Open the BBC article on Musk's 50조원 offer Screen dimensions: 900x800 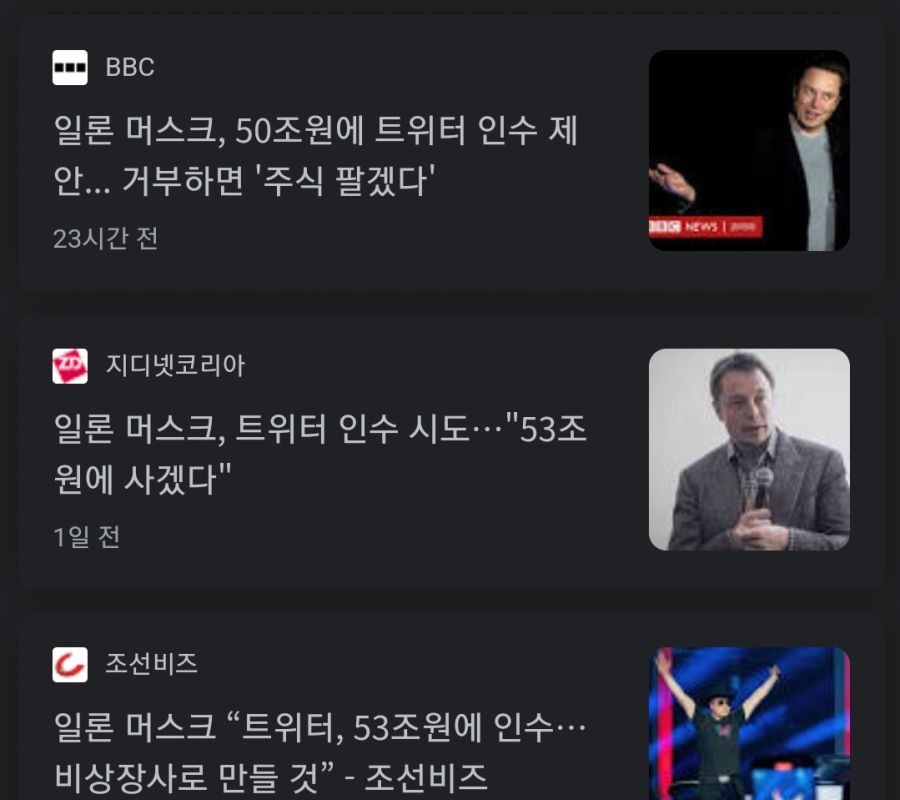click(x=315, y=156)
